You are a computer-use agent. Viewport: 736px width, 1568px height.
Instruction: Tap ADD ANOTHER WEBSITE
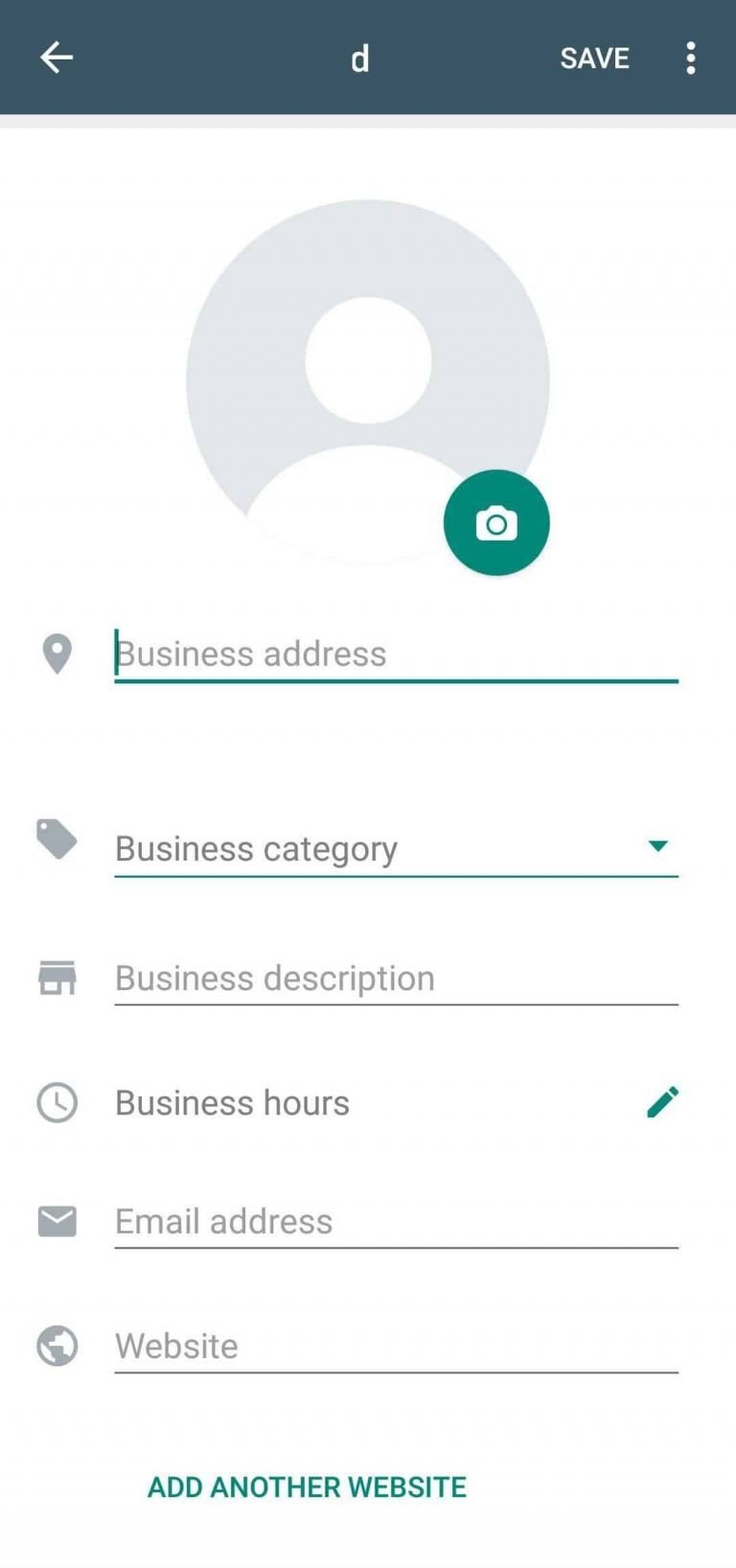pos(307,1487)
